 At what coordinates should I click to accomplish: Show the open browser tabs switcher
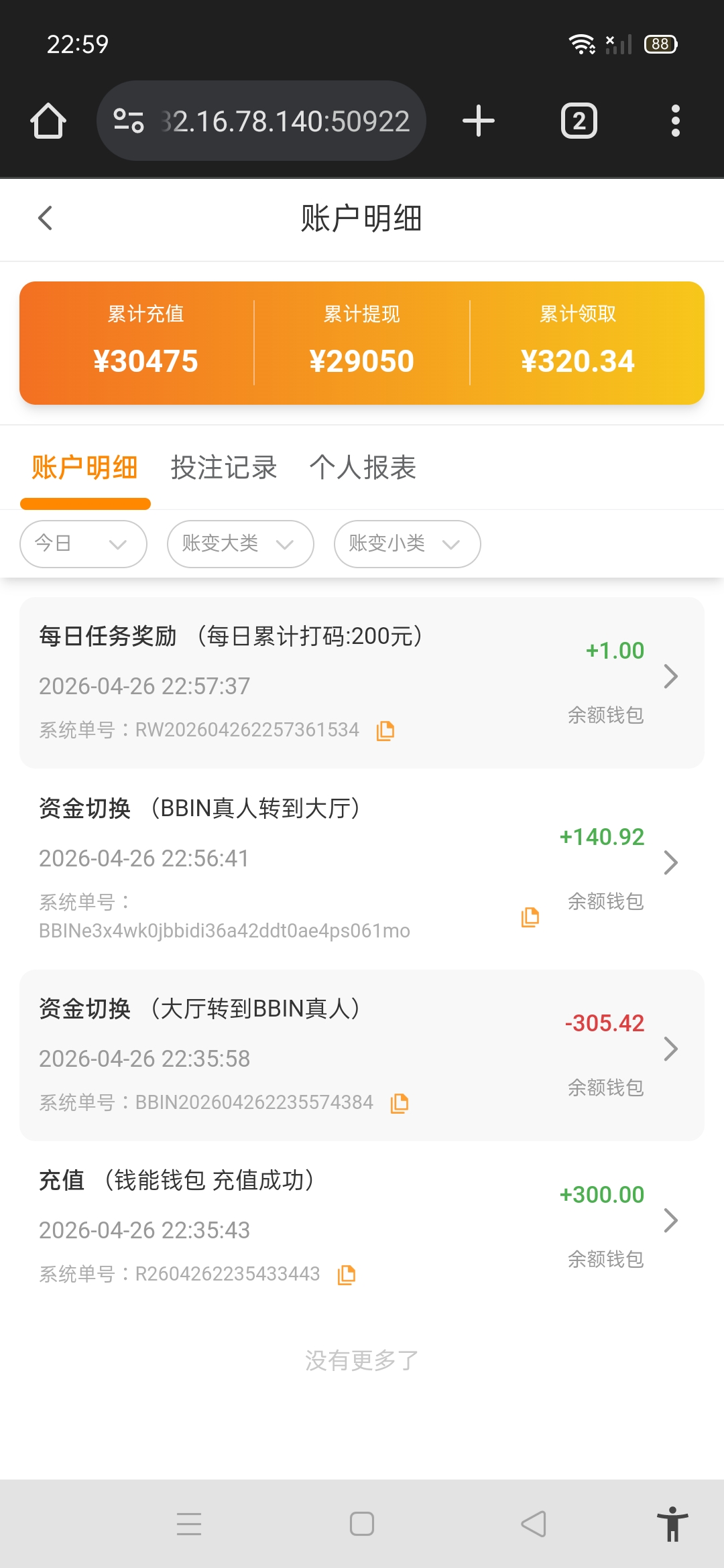579,121
